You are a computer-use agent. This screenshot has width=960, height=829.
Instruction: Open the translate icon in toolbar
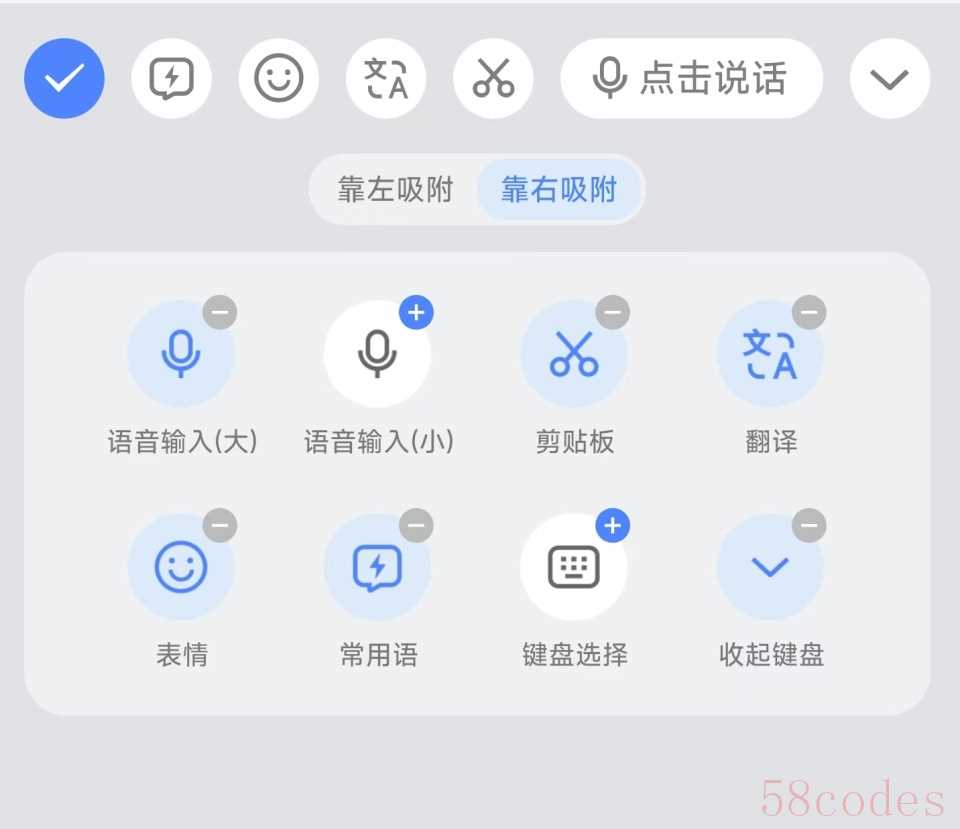[x=386, y=78]
